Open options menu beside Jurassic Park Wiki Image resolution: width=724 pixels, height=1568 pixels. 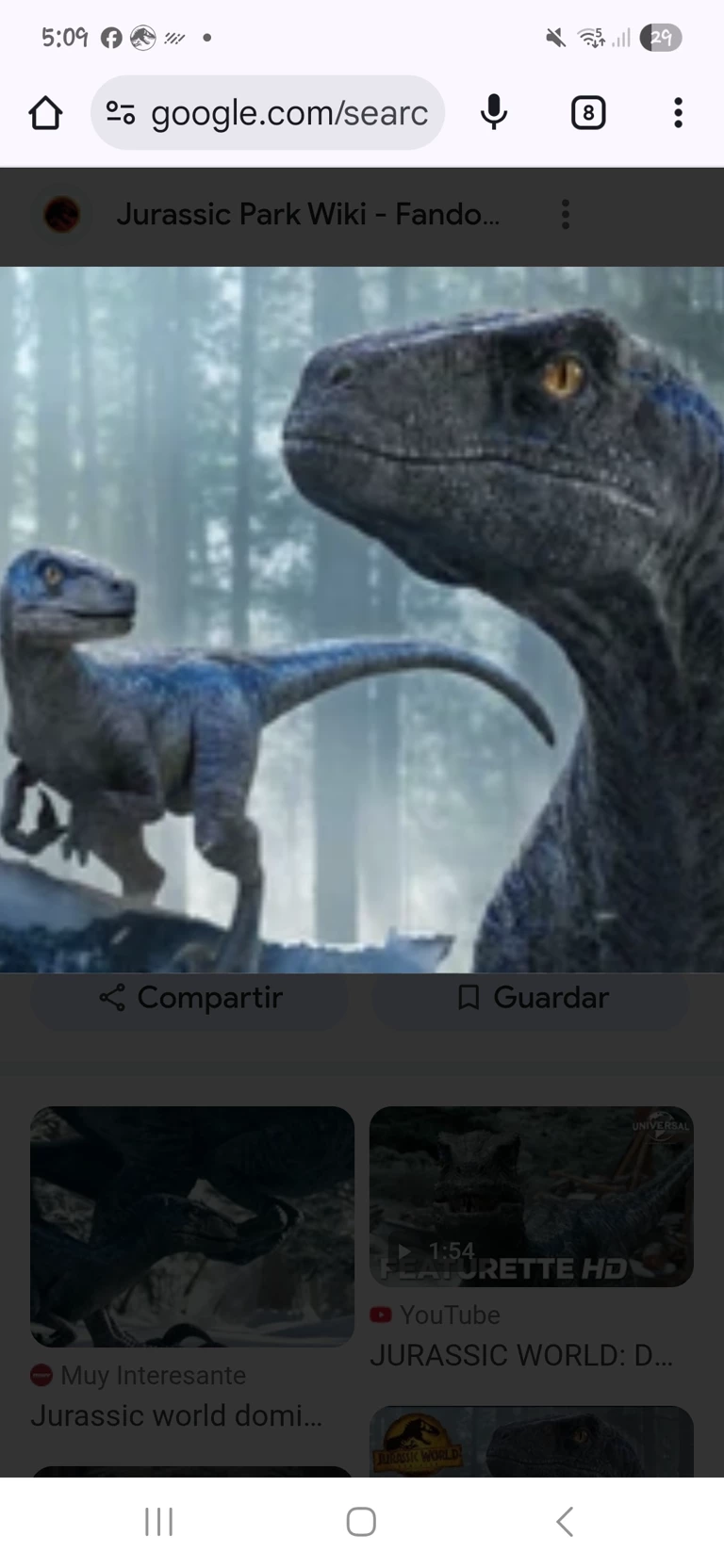coord(566,215)
